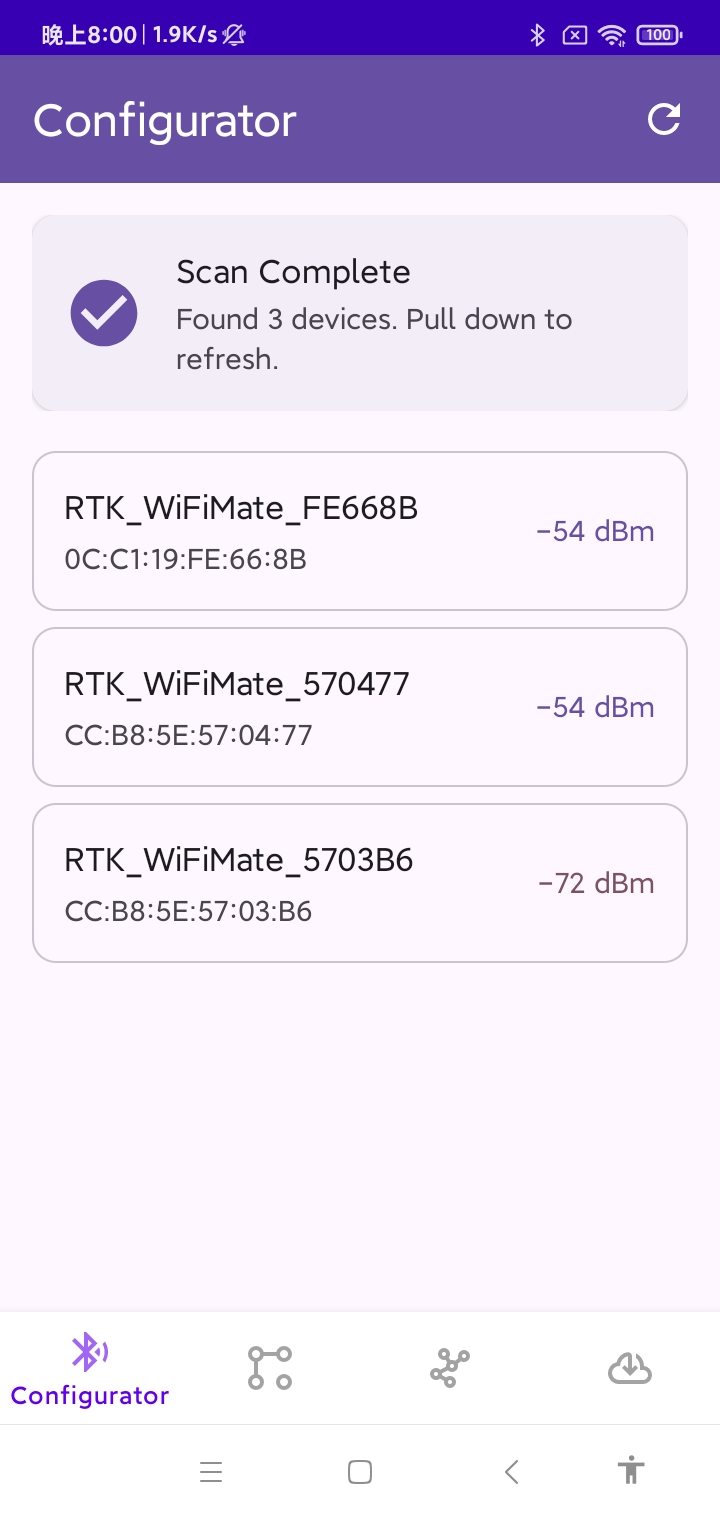Image resolution: width=720 pixels, height=1520 pixels.
Task: Open the branch diagram tab
Action: (x=270, y=1368)
